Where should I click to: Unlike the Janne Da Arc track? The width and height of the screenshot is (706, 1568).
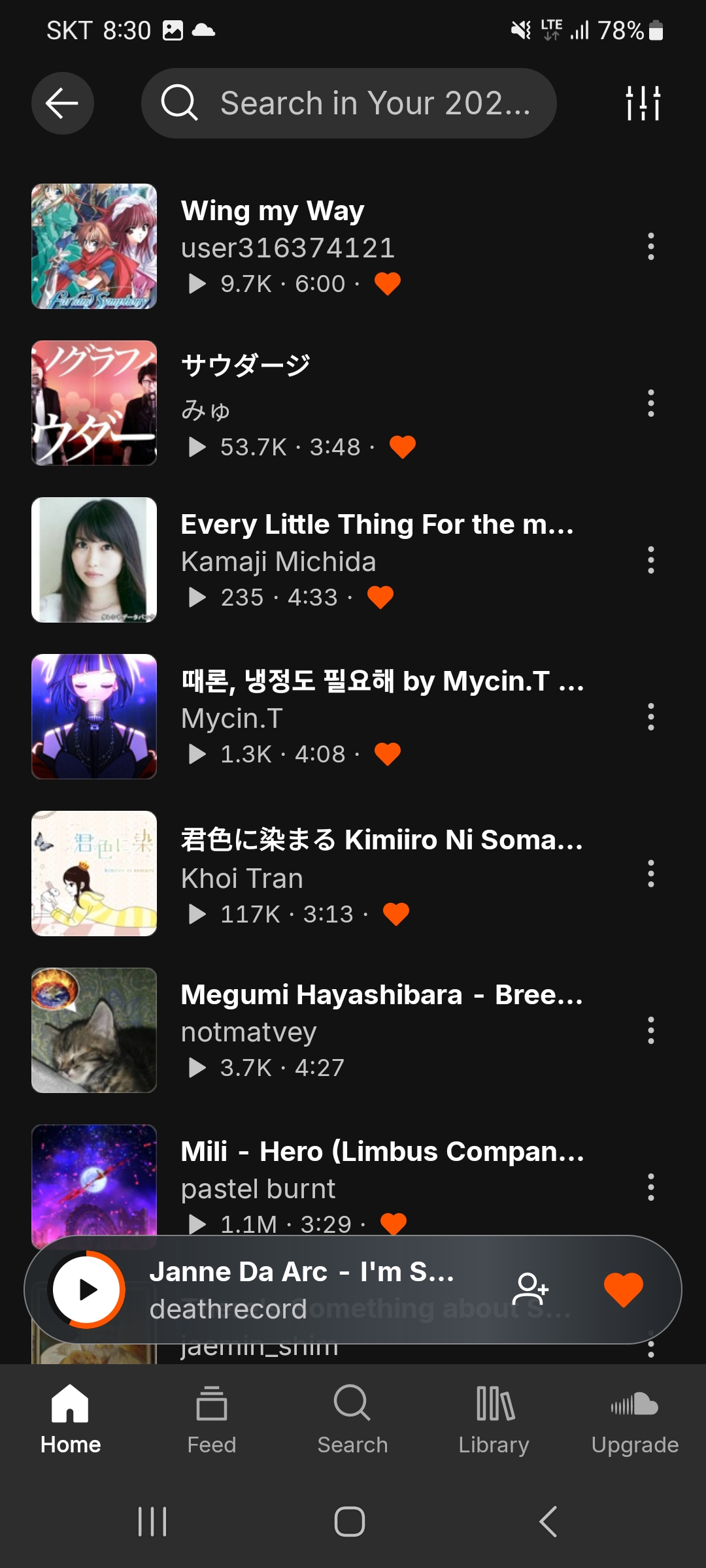[623, 1290]
